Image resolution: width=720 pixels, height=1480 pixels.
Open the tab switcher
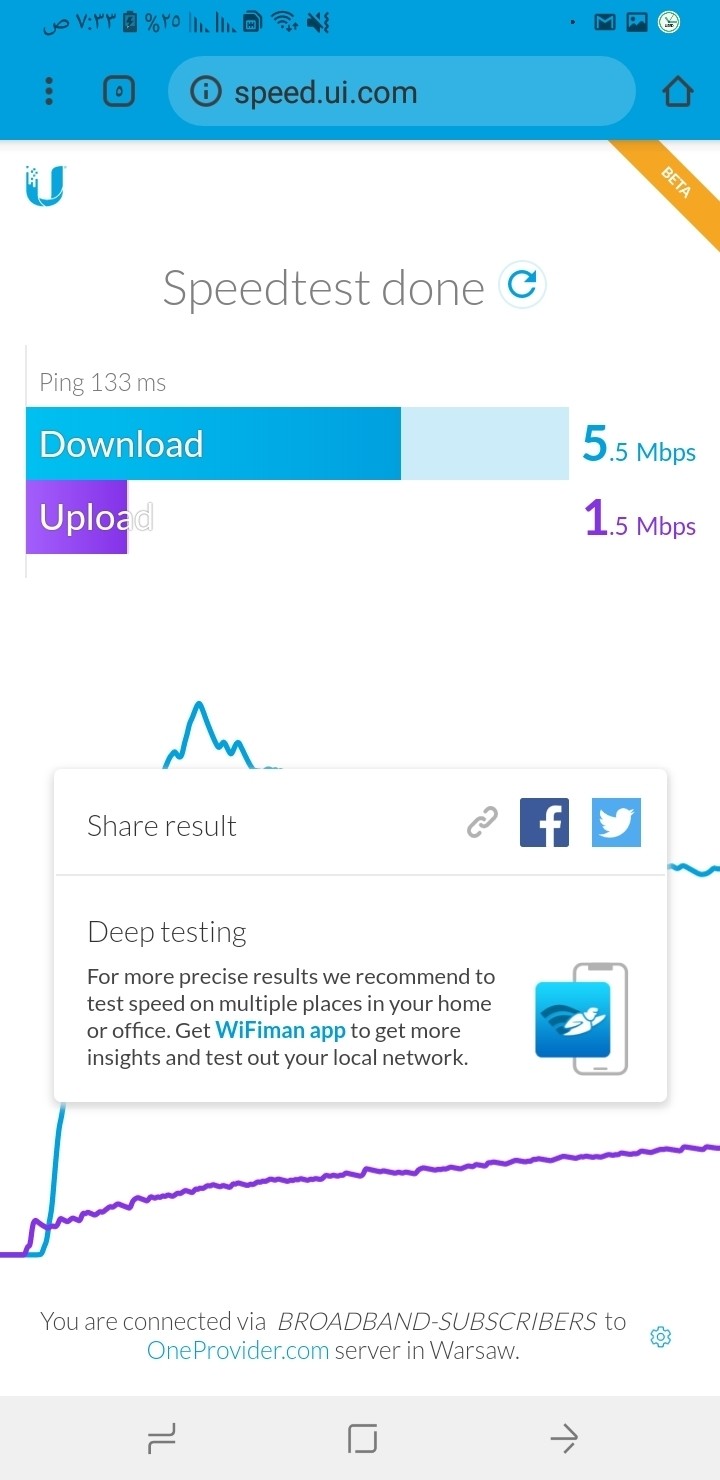(119, 92)
